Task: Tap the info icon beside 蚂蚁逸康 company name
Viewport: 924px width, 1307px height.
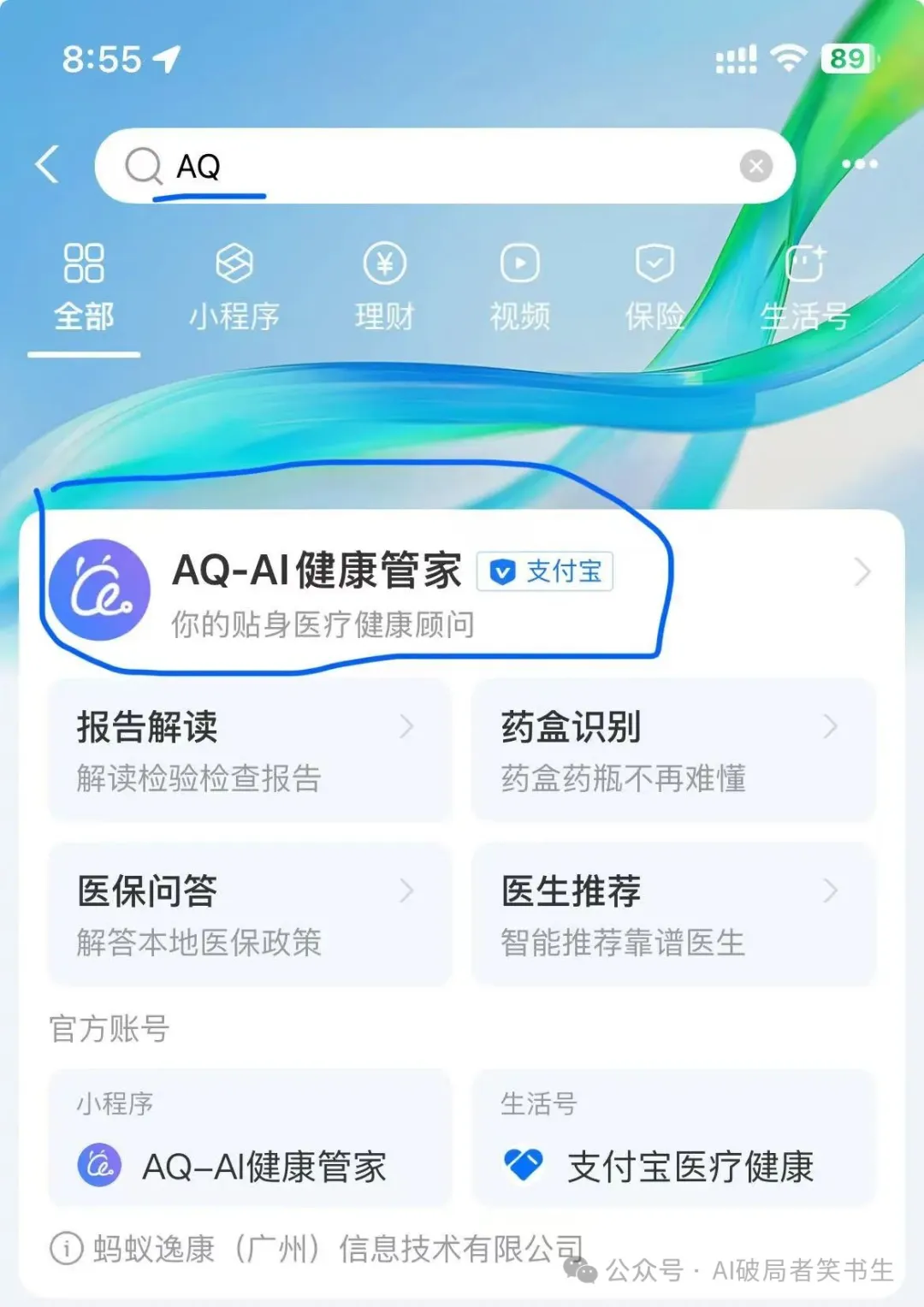Action: [67, 1249]
